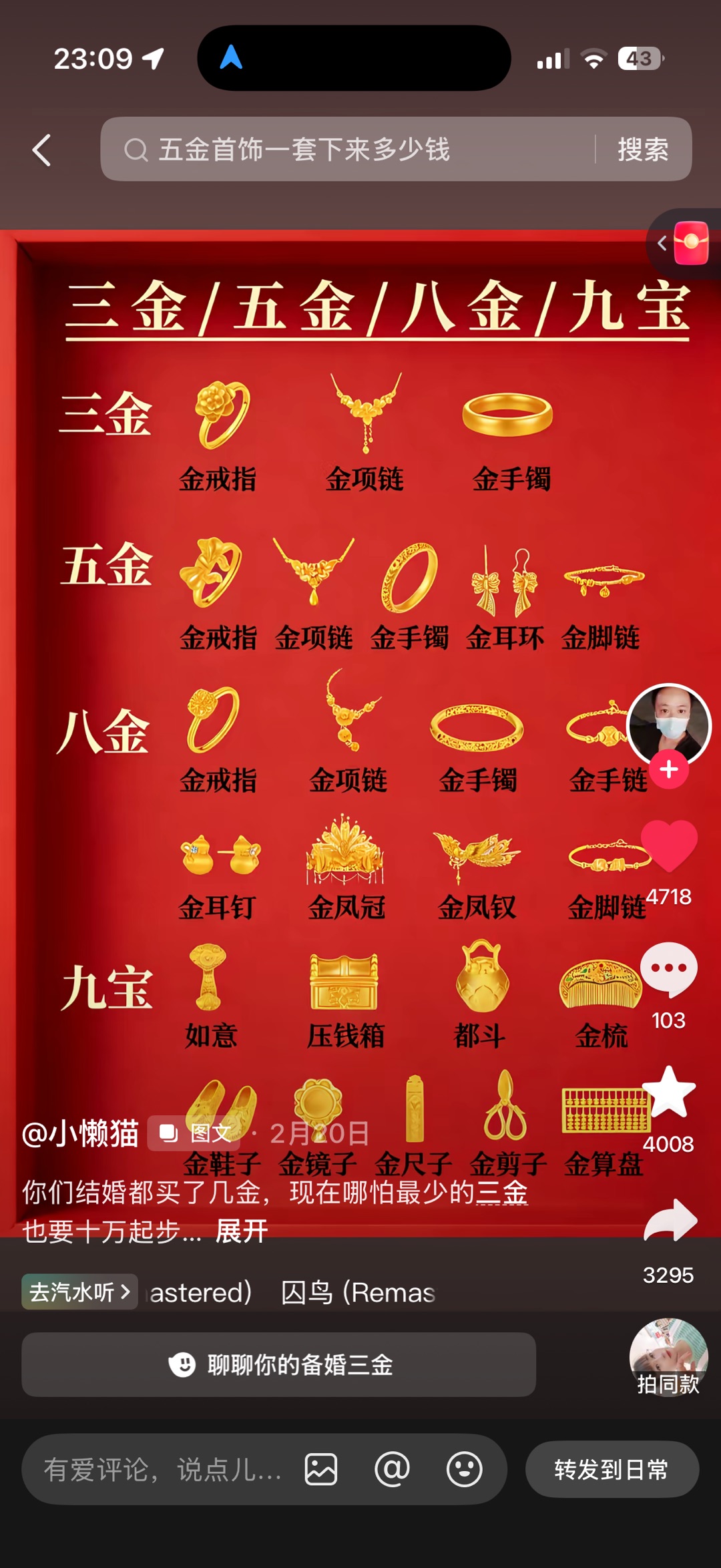Attach an image to the comment

(x=321, y=1469)
